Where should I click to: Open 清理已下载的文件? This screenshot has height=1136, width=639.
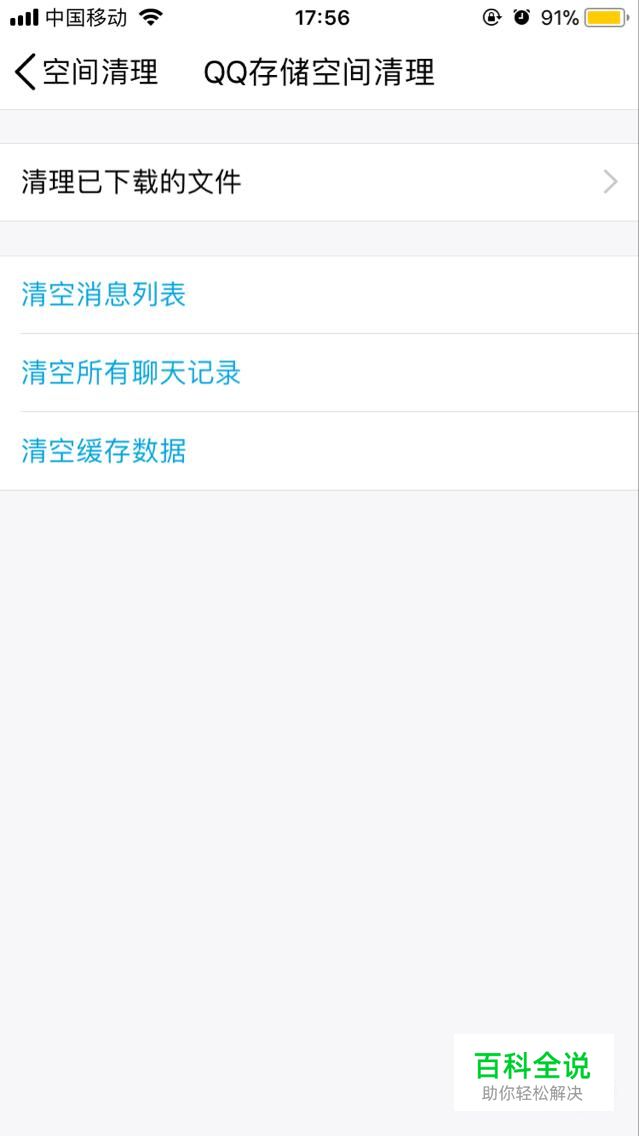(x=320, y=183)
